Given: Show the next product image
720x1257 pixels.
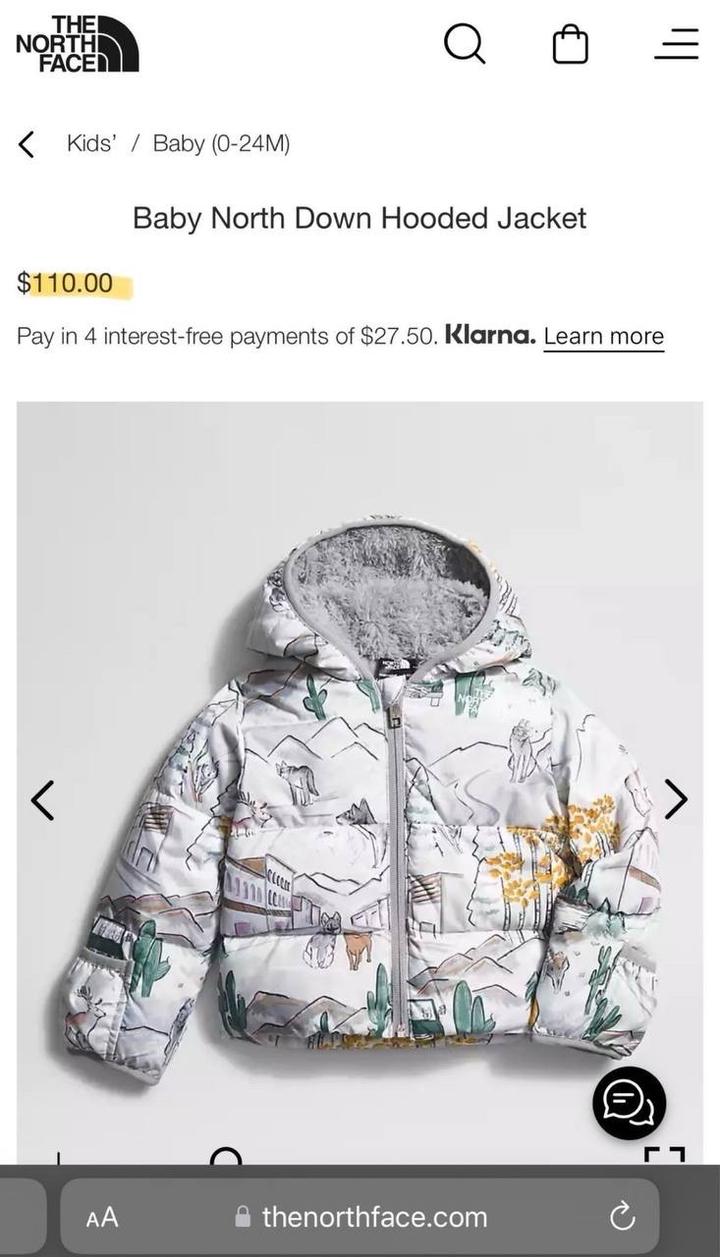Looking at the screenshot, I should [x=677, y=799].
